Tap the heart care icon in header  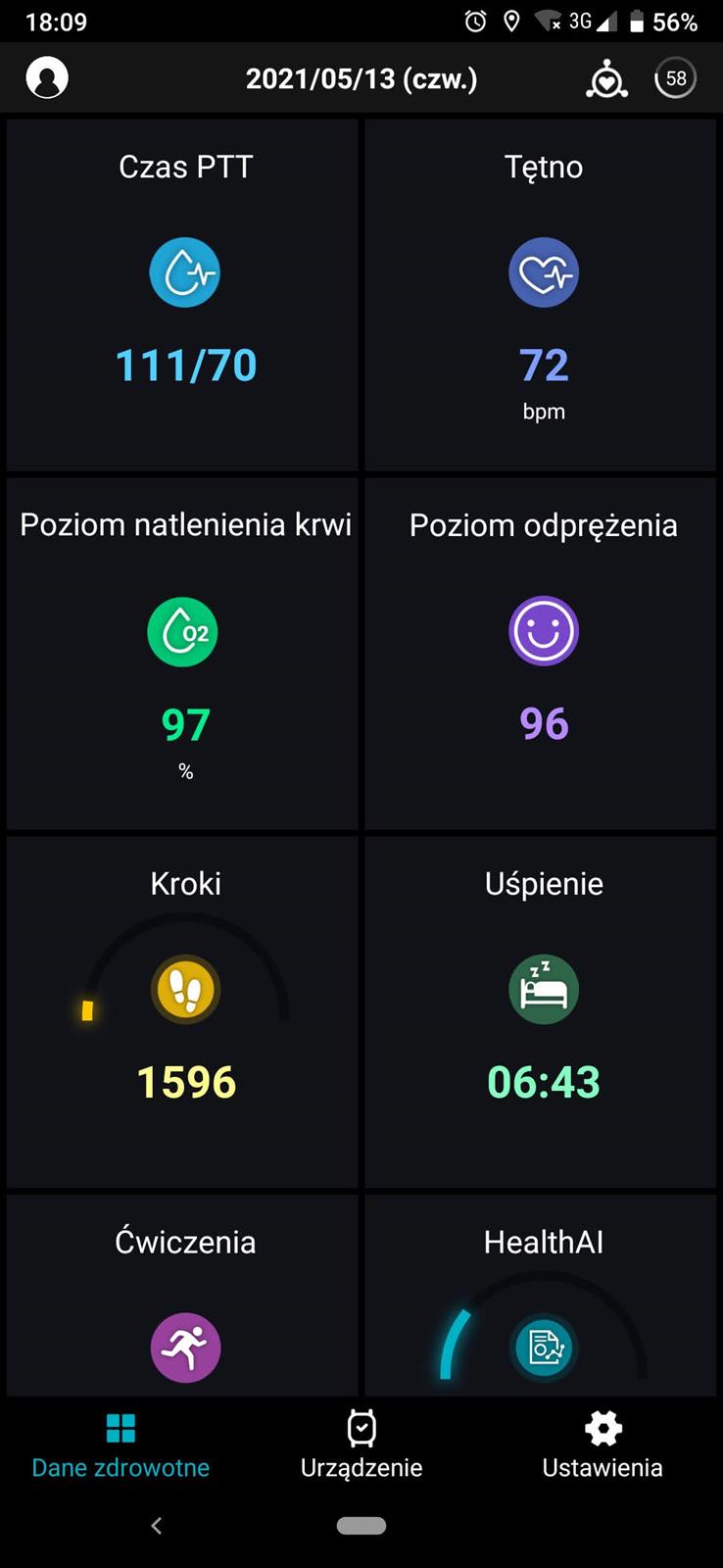click(x=606, y=79)
